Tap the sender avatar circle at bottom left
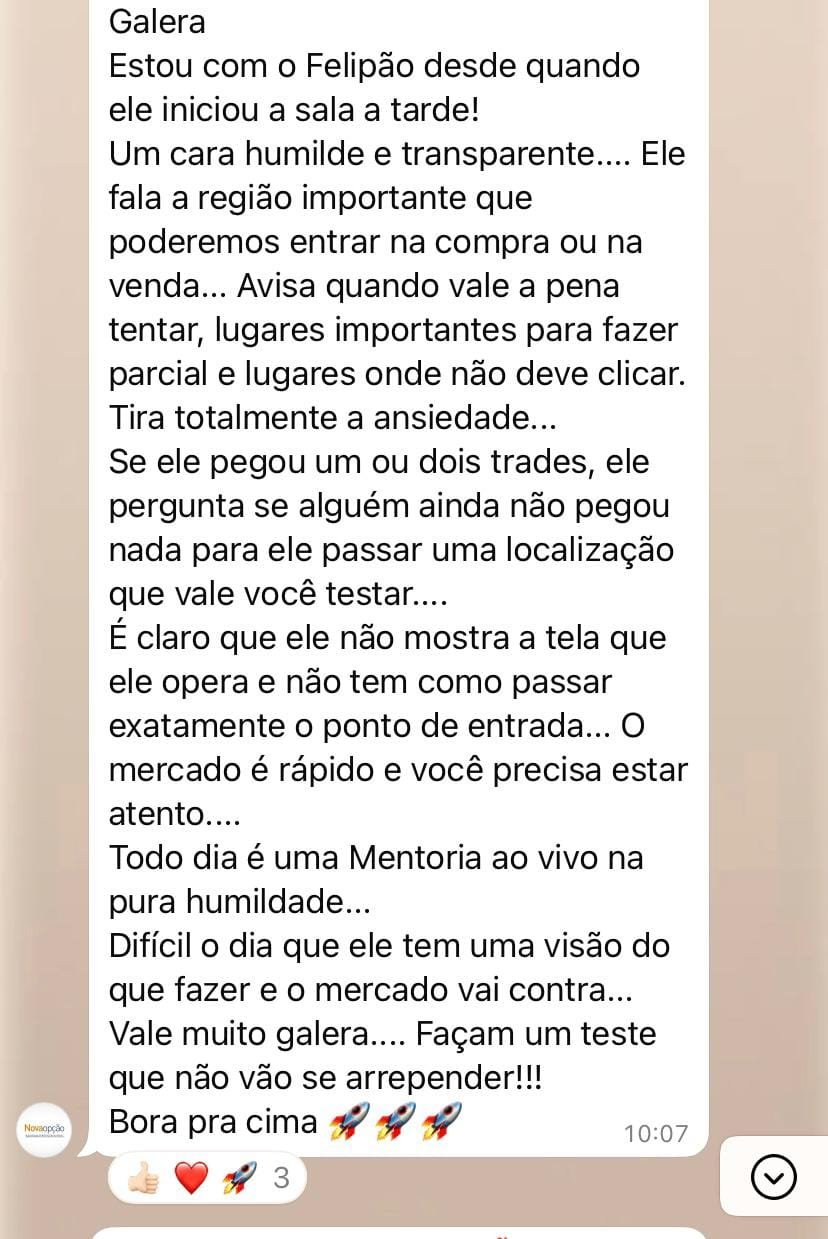The width and height of the screenshot is (828, 1239). 42,1130
